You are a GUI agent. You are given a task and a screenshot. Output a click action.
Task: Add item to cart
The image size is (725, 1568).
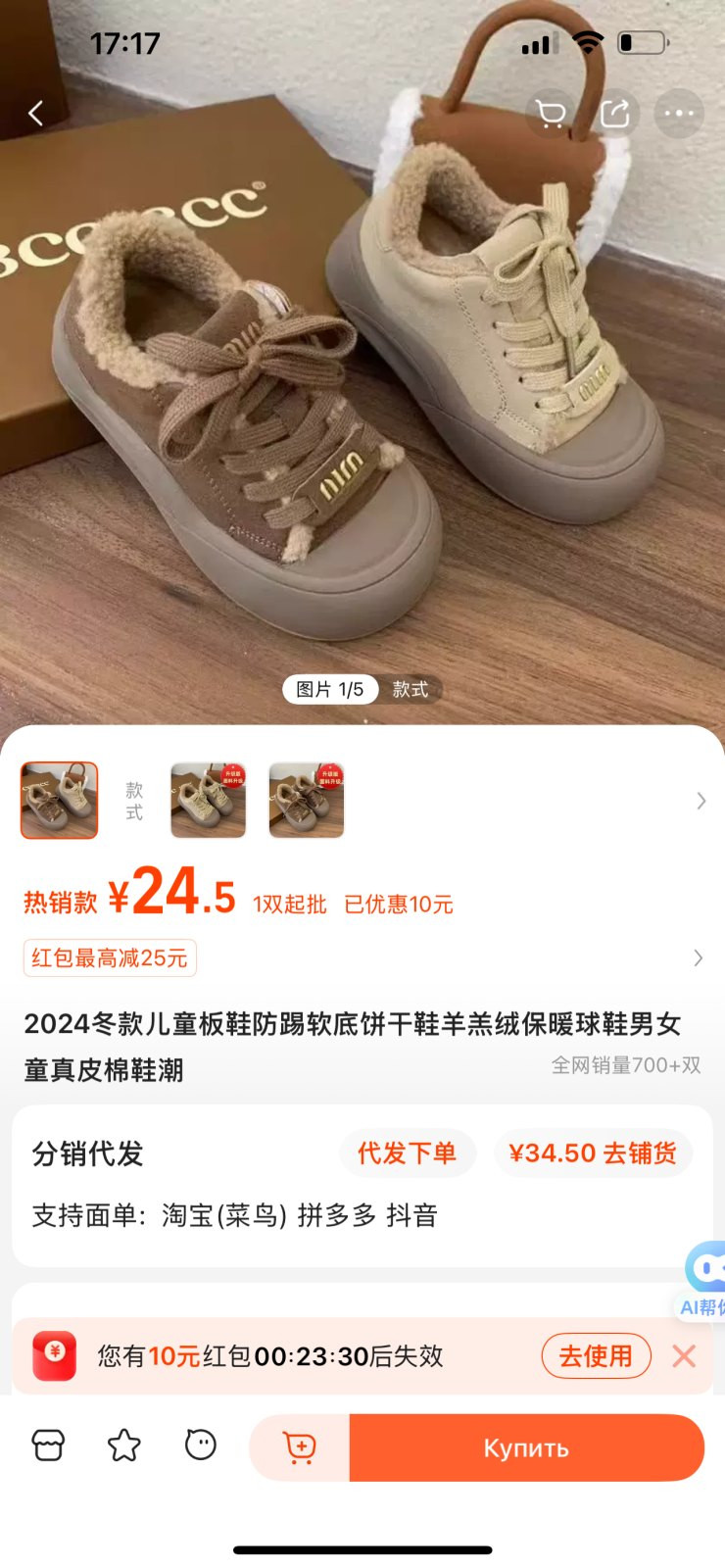[x=300, y=1447]
